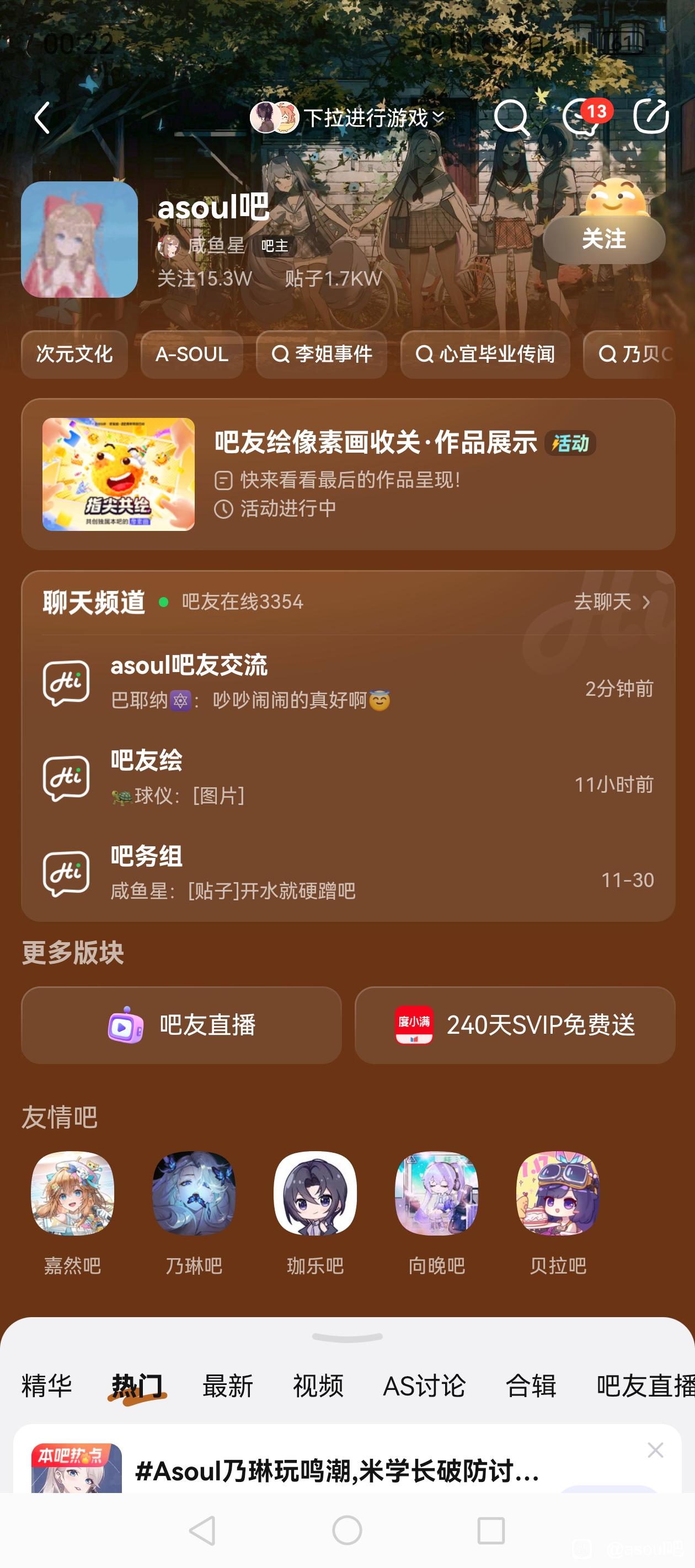Tap 去聊天 to enter the chat channels
This screenshot has height=1568, width=695.
612,602
